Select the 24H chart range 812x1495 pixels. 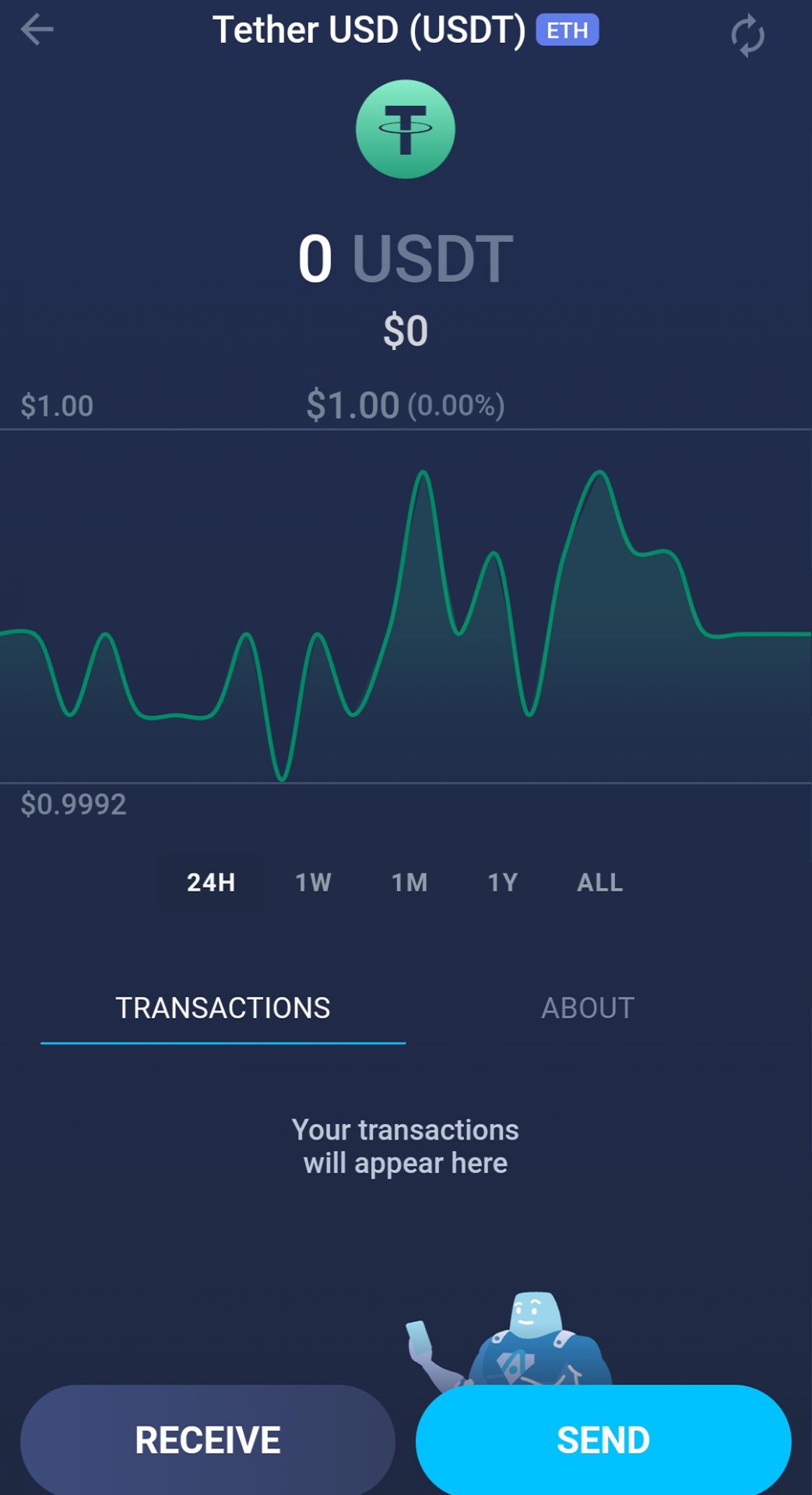point(211,882)
